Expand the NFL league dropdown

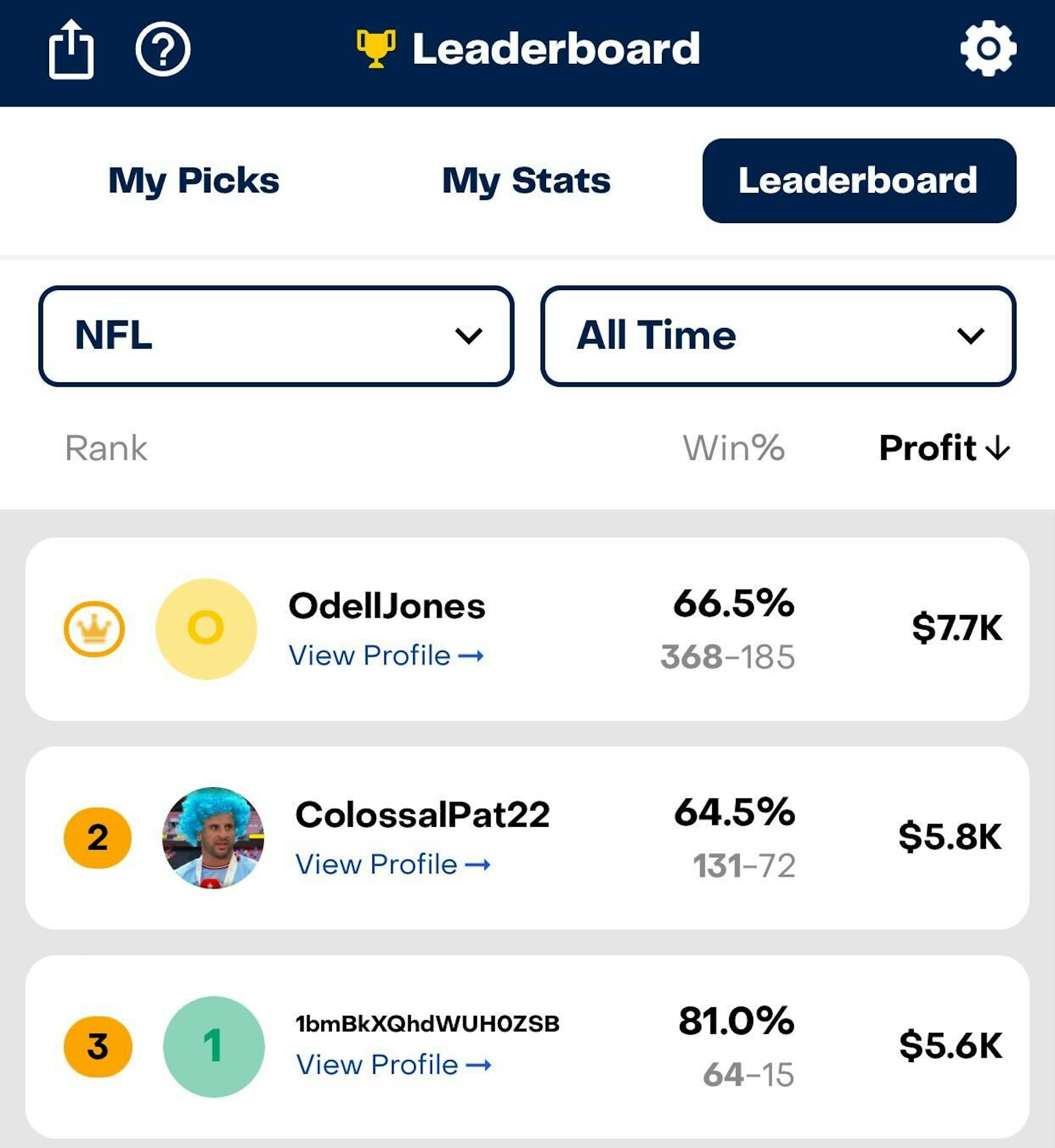276,335
